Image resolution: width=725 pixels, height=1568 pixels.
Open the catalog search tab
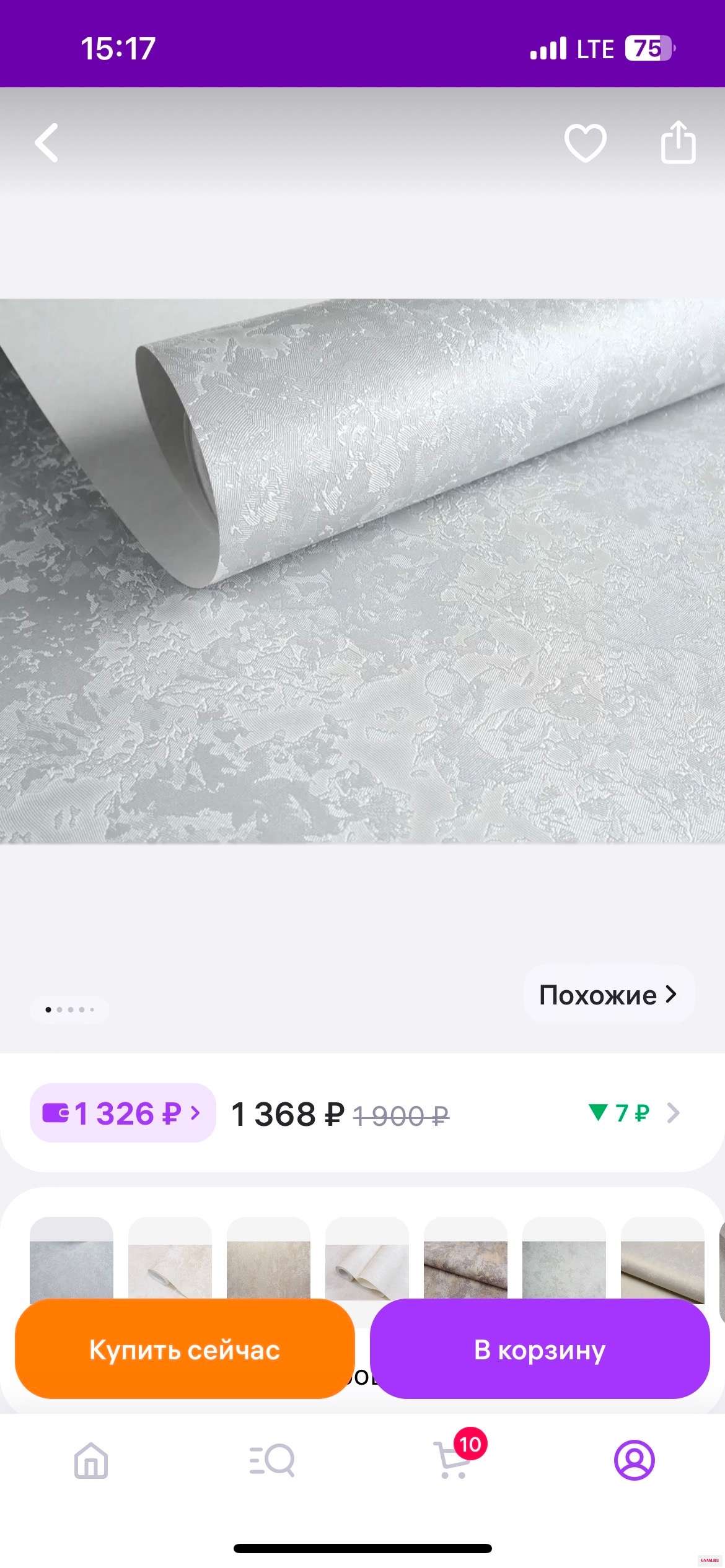271,1460
